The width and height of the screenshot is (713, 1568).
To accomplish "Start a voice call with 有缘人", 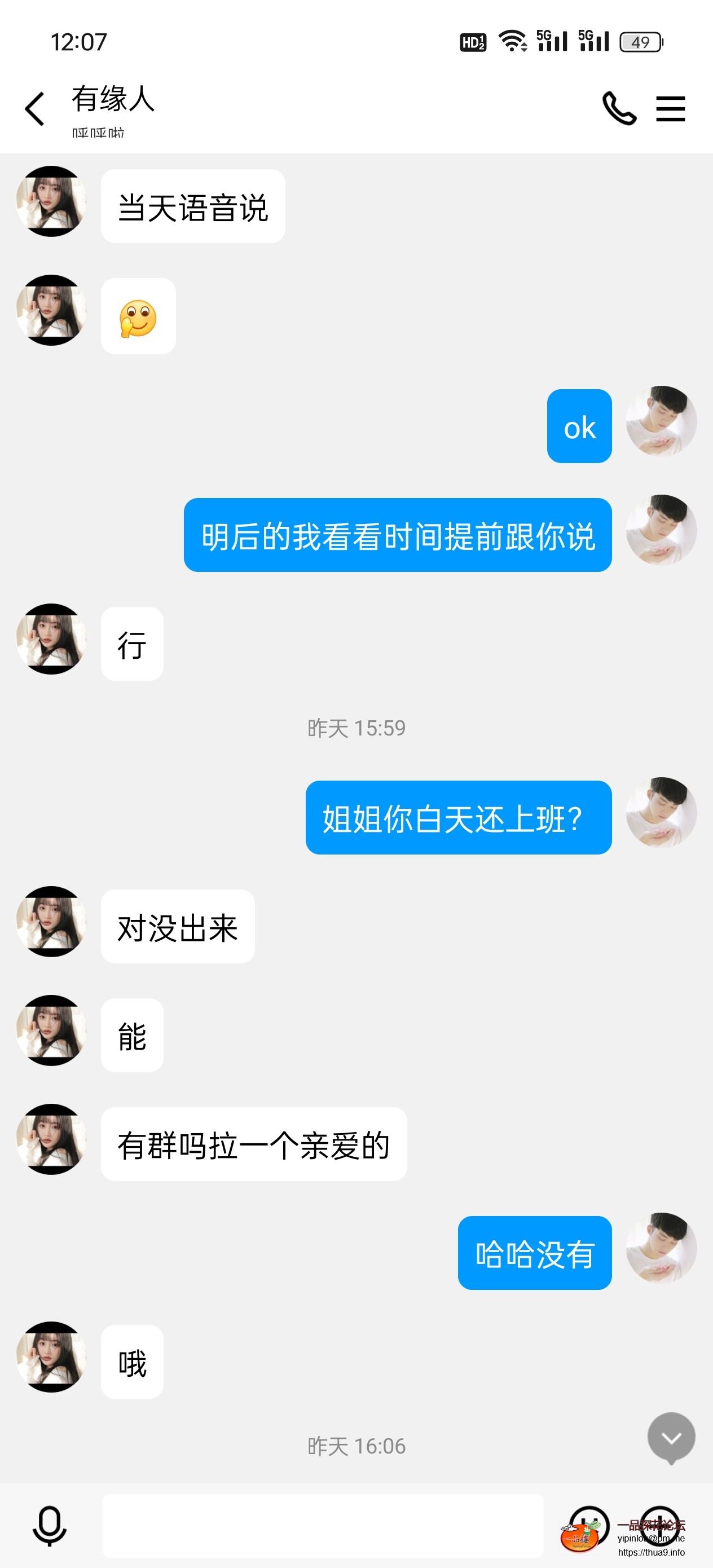I will point(619,109).
